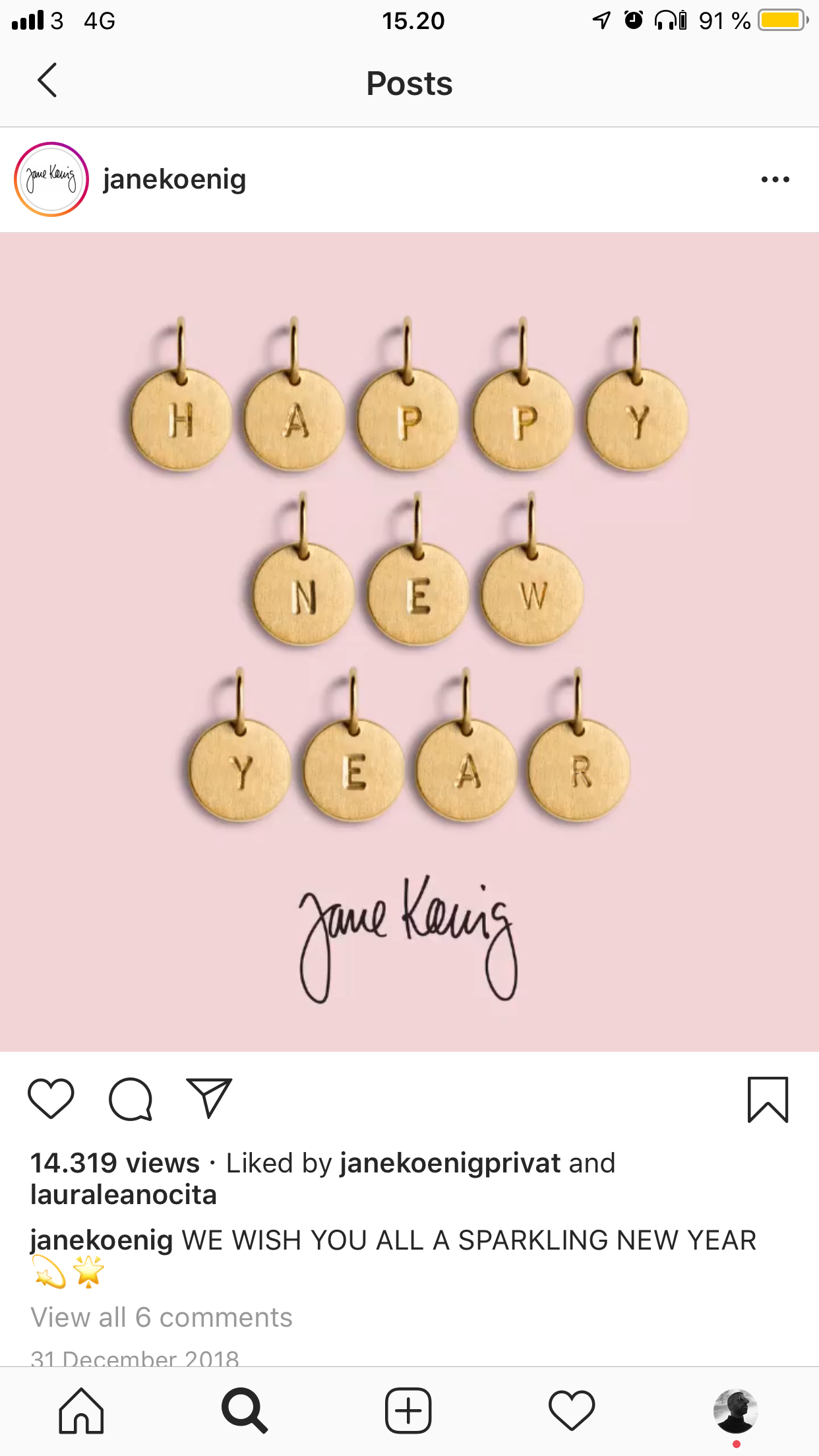
Task: Open the post's three-dot options menu
Action: (x=775, y=179)
